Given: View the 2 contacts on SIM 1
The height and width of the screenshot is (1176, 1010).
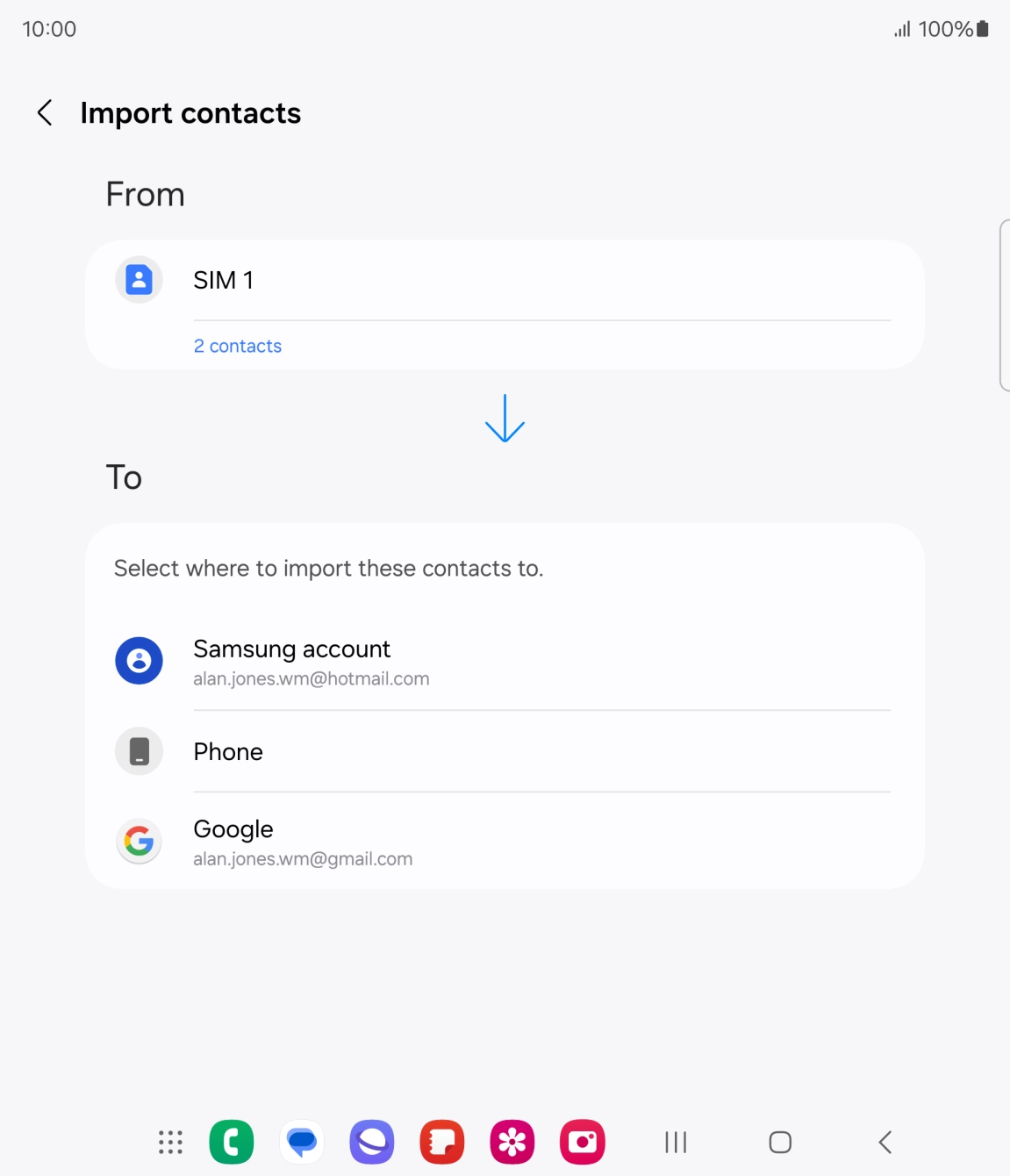Looking at the screenshot, I should [x=237, y=346].
